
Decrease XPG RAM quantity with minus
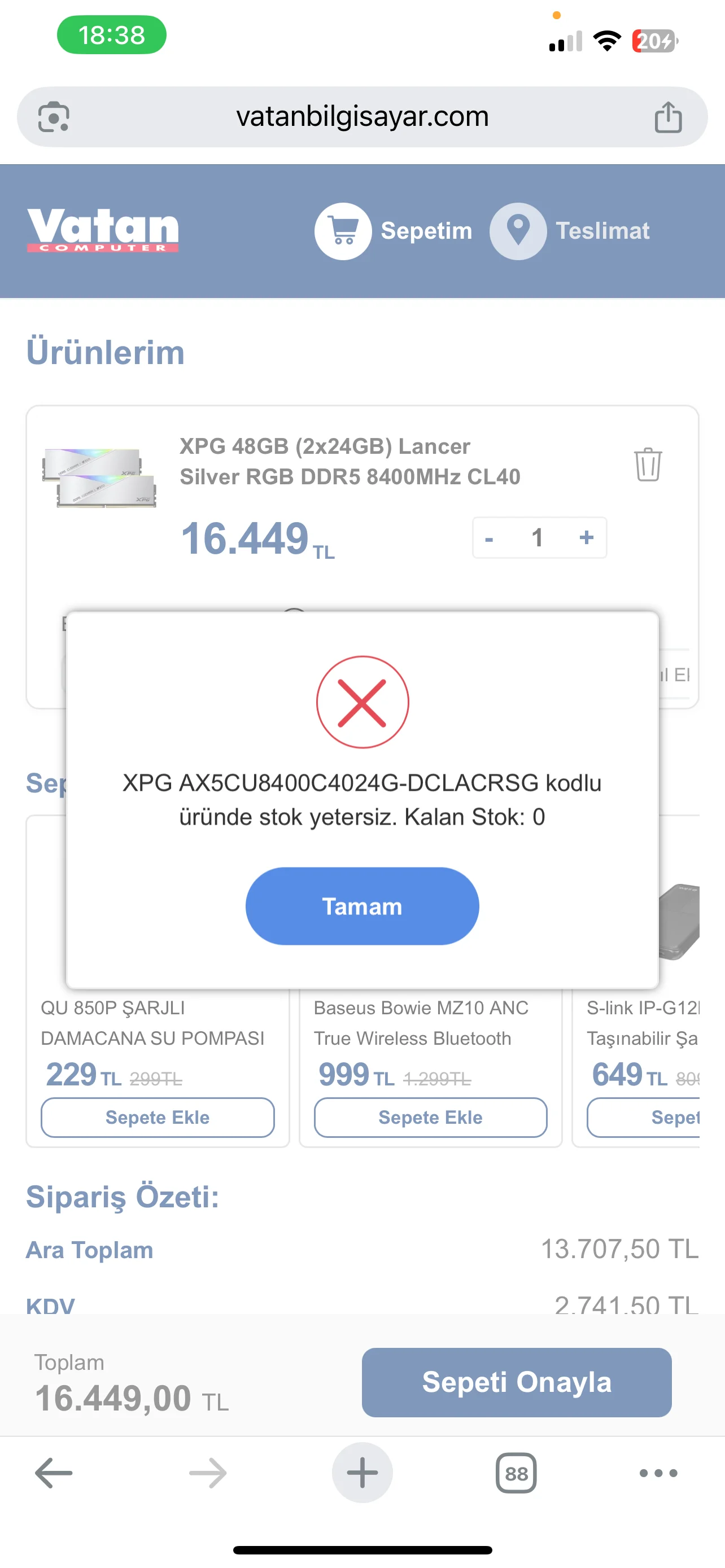point(489,537)
